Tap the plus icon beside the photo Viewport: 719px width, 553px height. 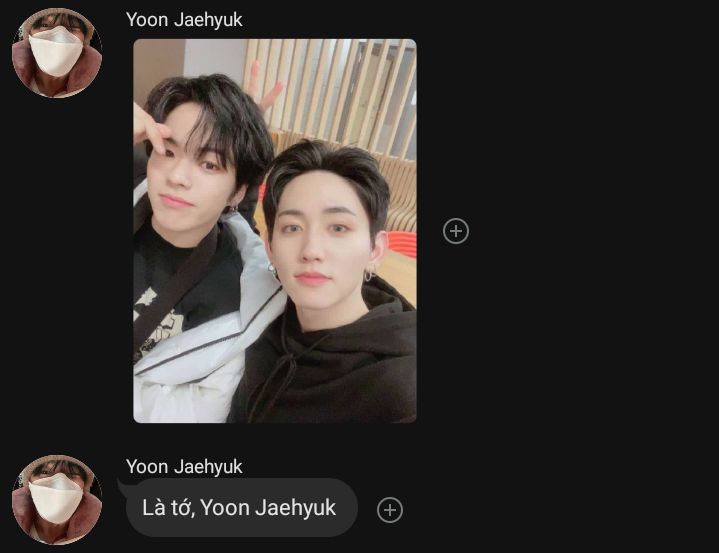coord(456,231)
